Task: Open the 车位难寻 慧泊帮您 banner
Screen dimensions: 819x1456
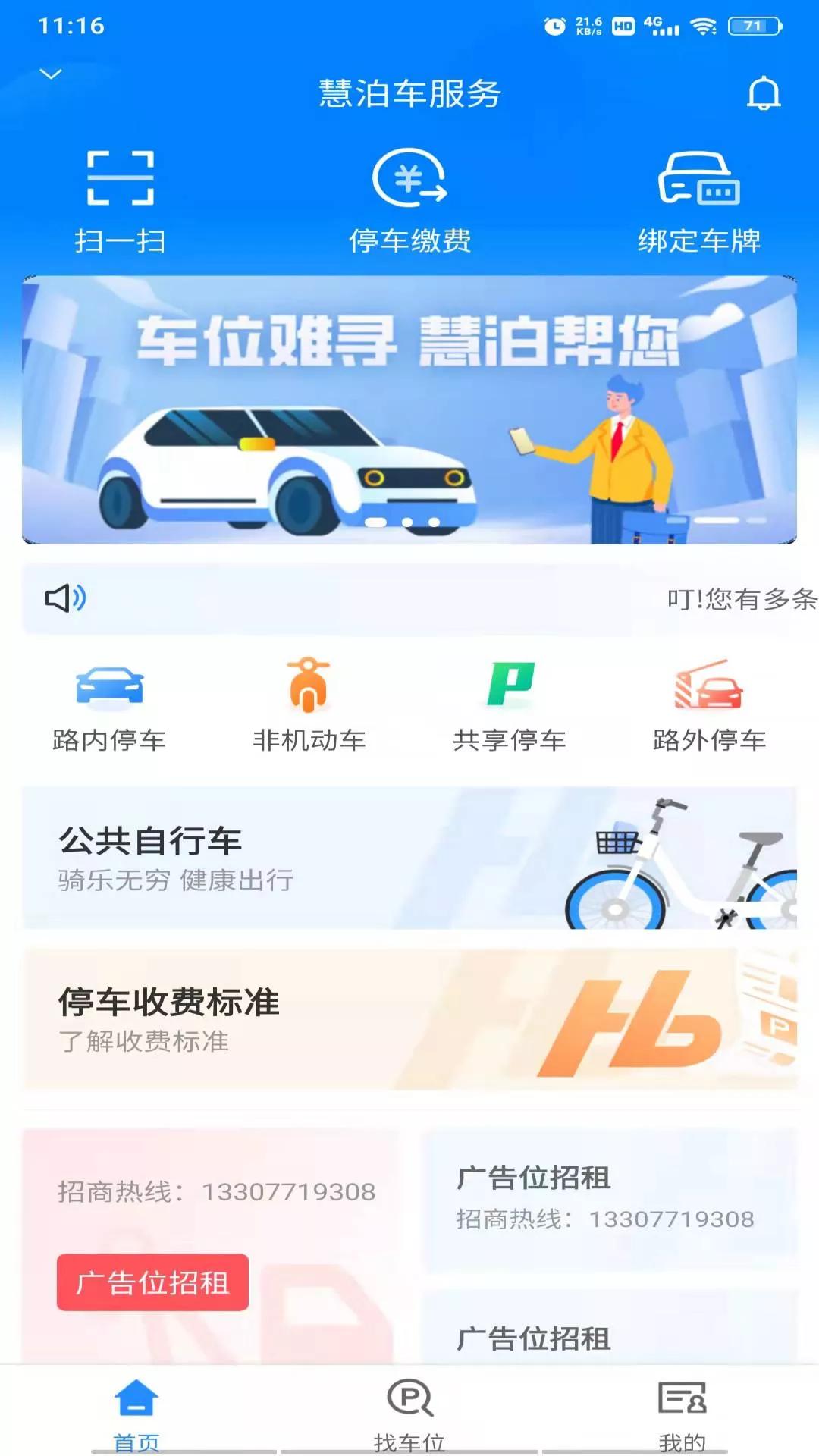Action: (409, 409)
